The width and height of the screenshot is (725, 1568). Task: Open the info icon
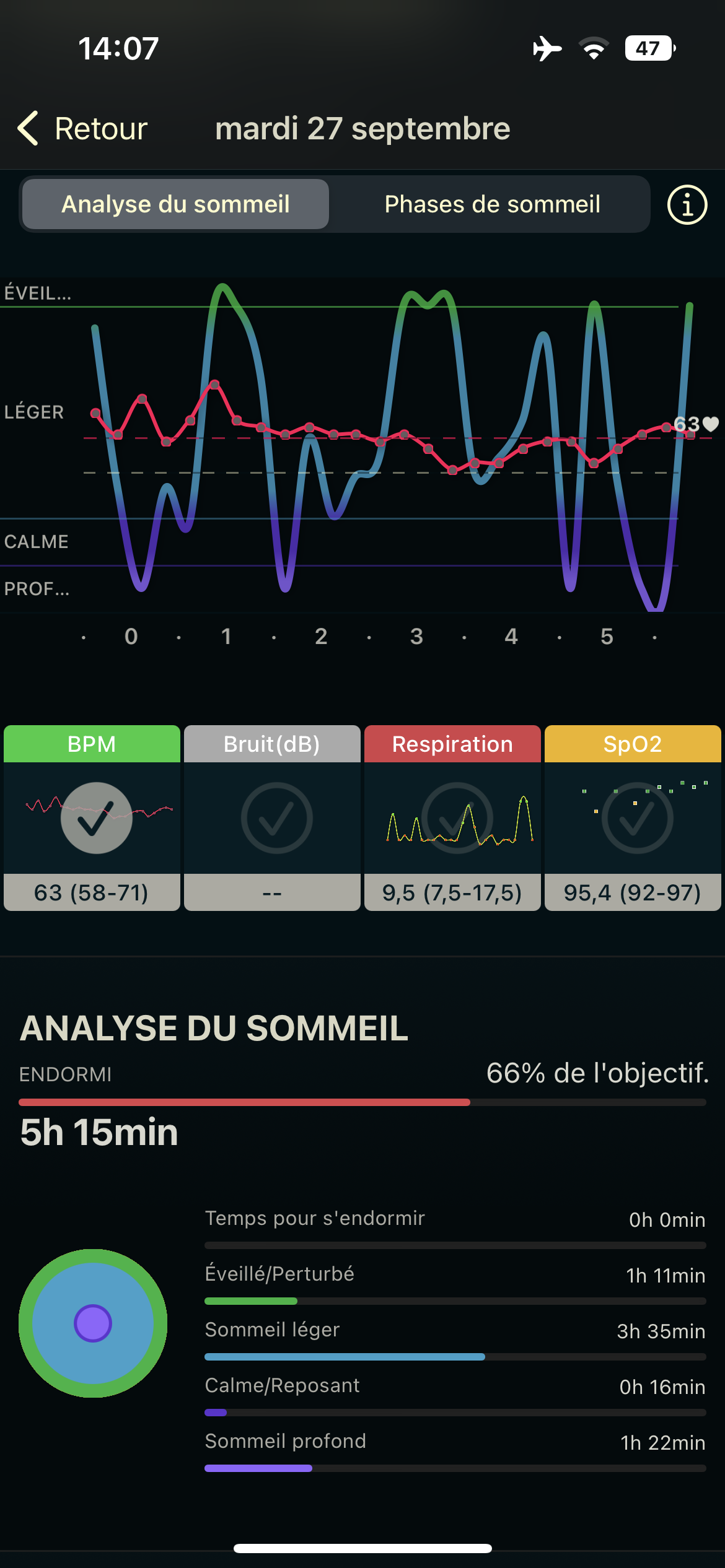click(x=687, y=205)
